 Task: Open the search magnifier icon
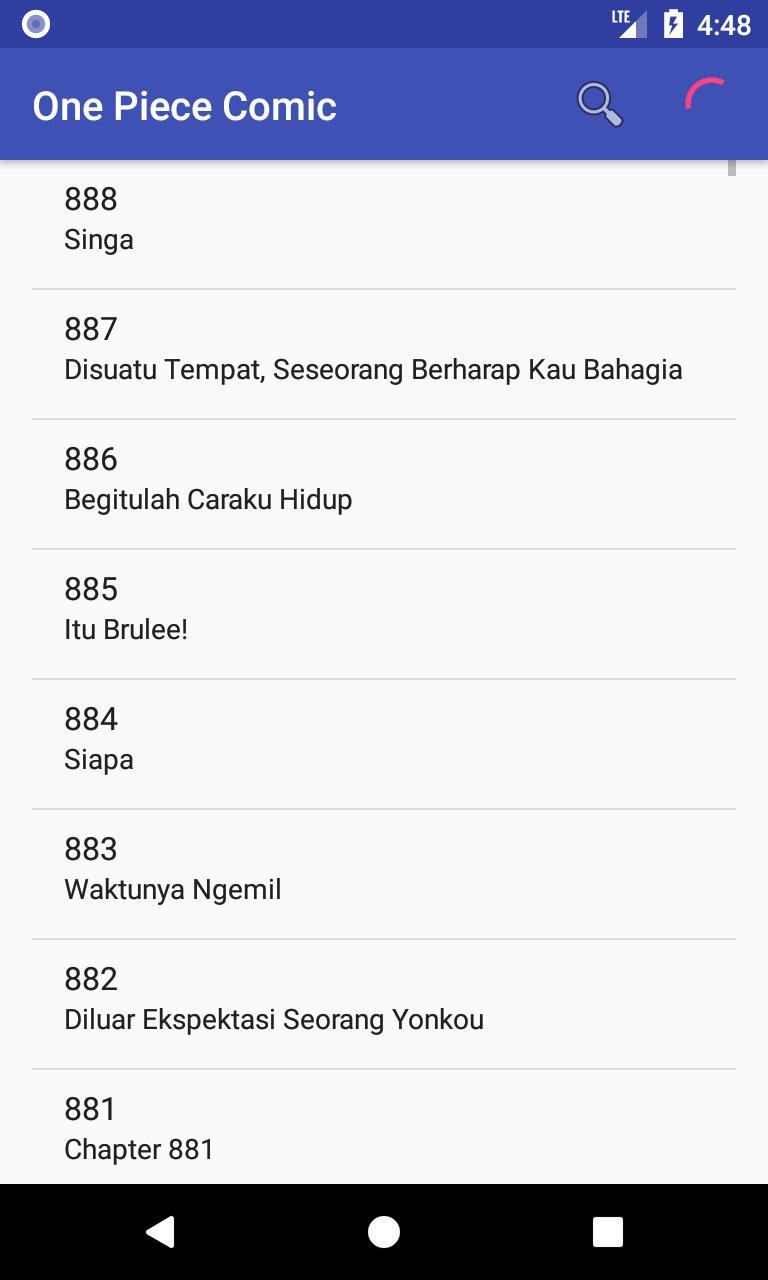(x=600, y=105)
